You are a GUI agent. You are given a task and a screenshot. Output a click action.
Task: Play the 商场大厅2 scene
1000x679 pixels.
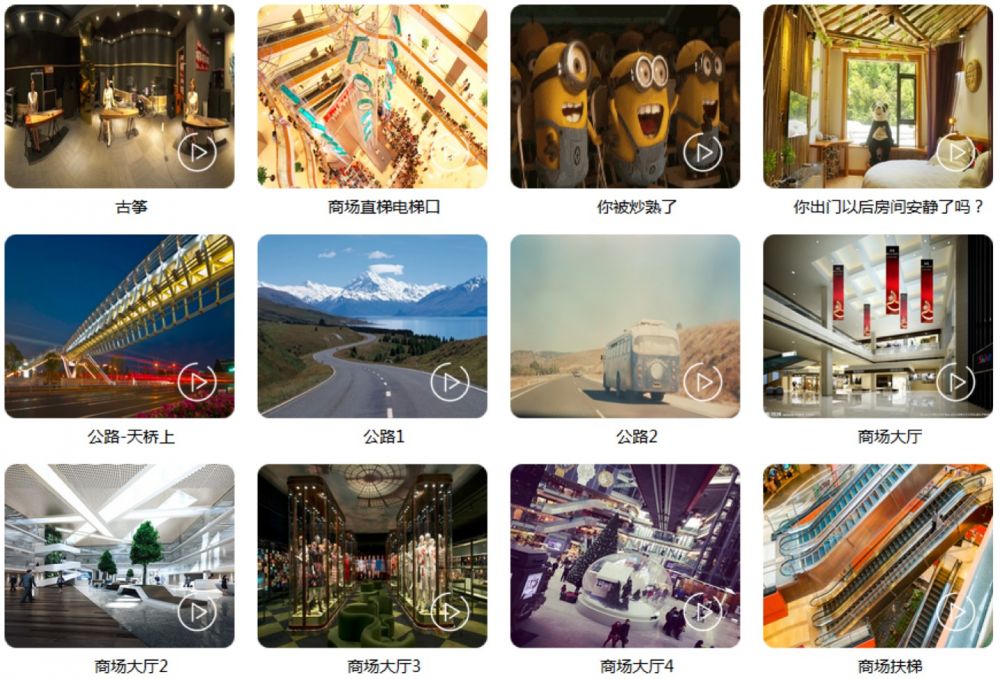(x=119, y=556)
